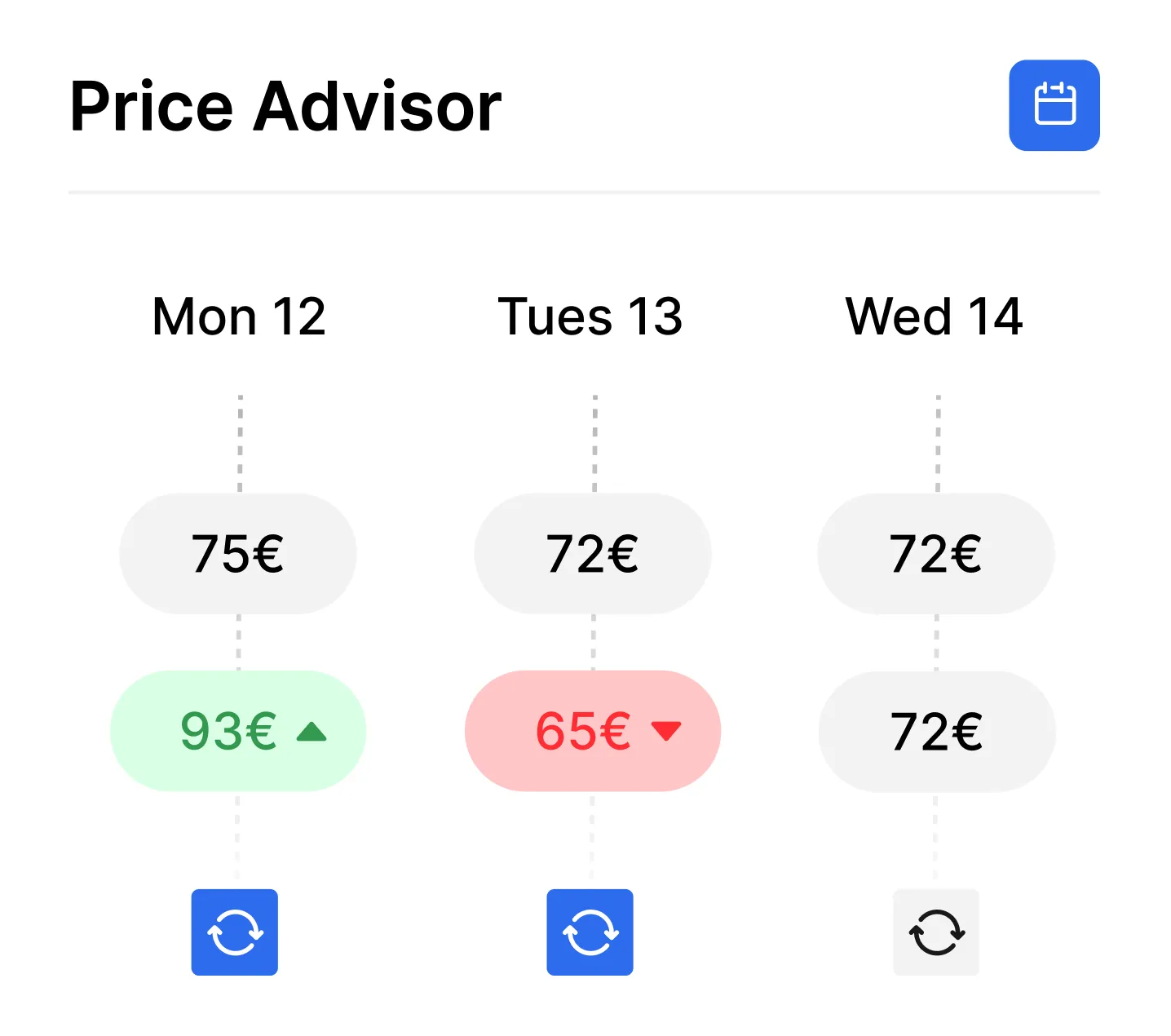Select the 65€ suggested price for Tues 13
The image size is (1171, 1036).
click(593, 731)
